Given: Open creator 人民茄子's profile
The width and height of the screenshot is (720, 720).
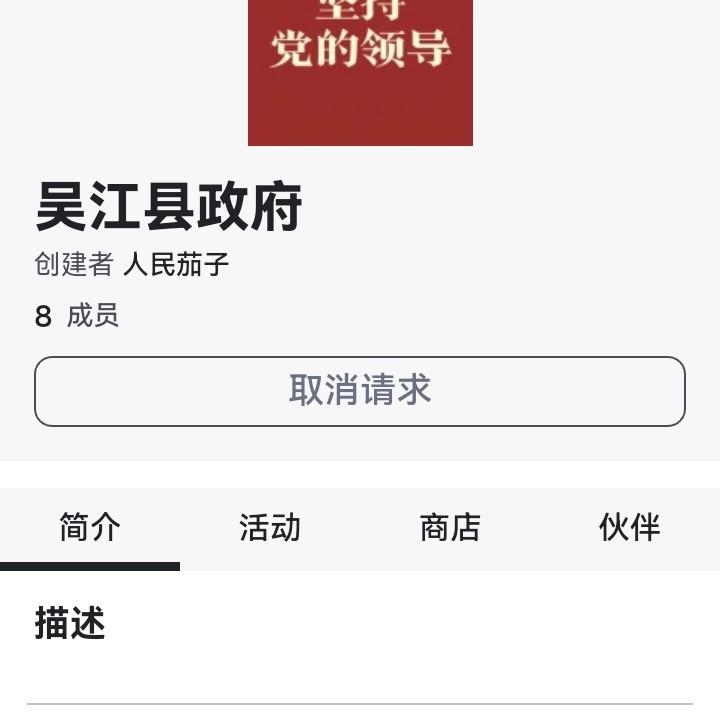Looking at the screenshot, I should pyautogui.click(x=176, y=265).
